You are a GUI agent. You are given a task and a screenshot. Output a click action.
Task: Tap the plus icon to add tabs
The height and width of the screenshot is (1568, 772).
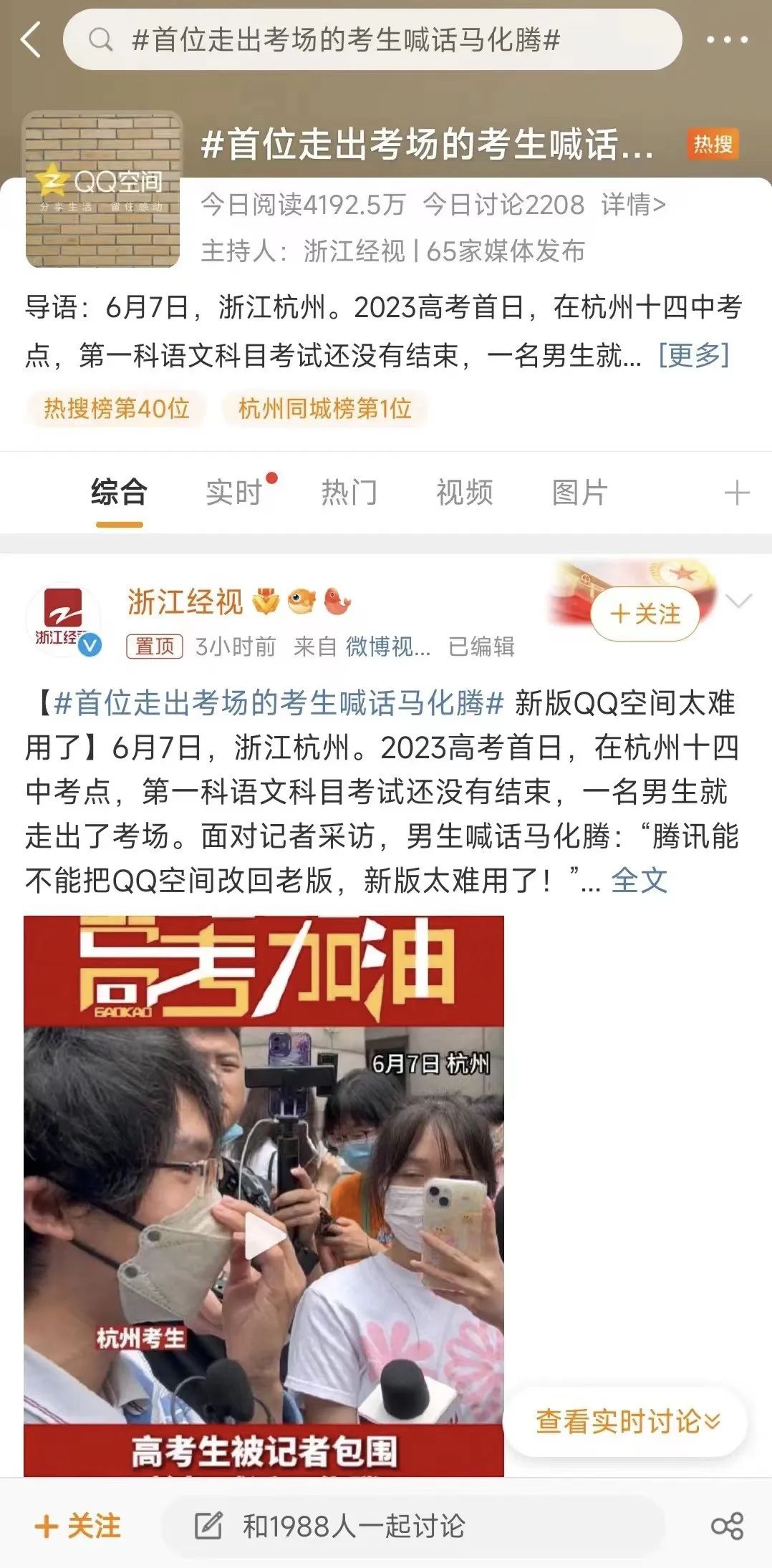(x=736, y=493)
